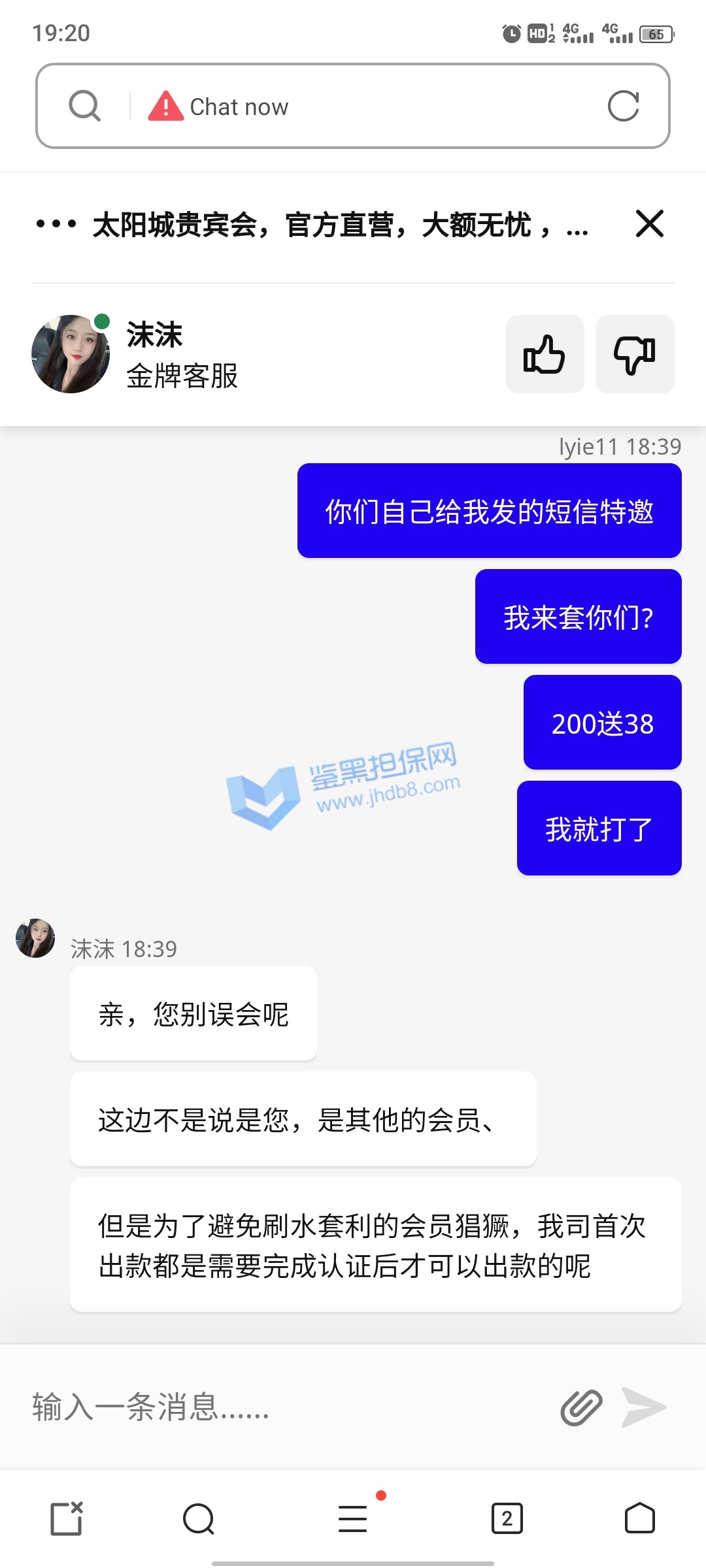Send the message with arrow icon

tap(644, 1407)
